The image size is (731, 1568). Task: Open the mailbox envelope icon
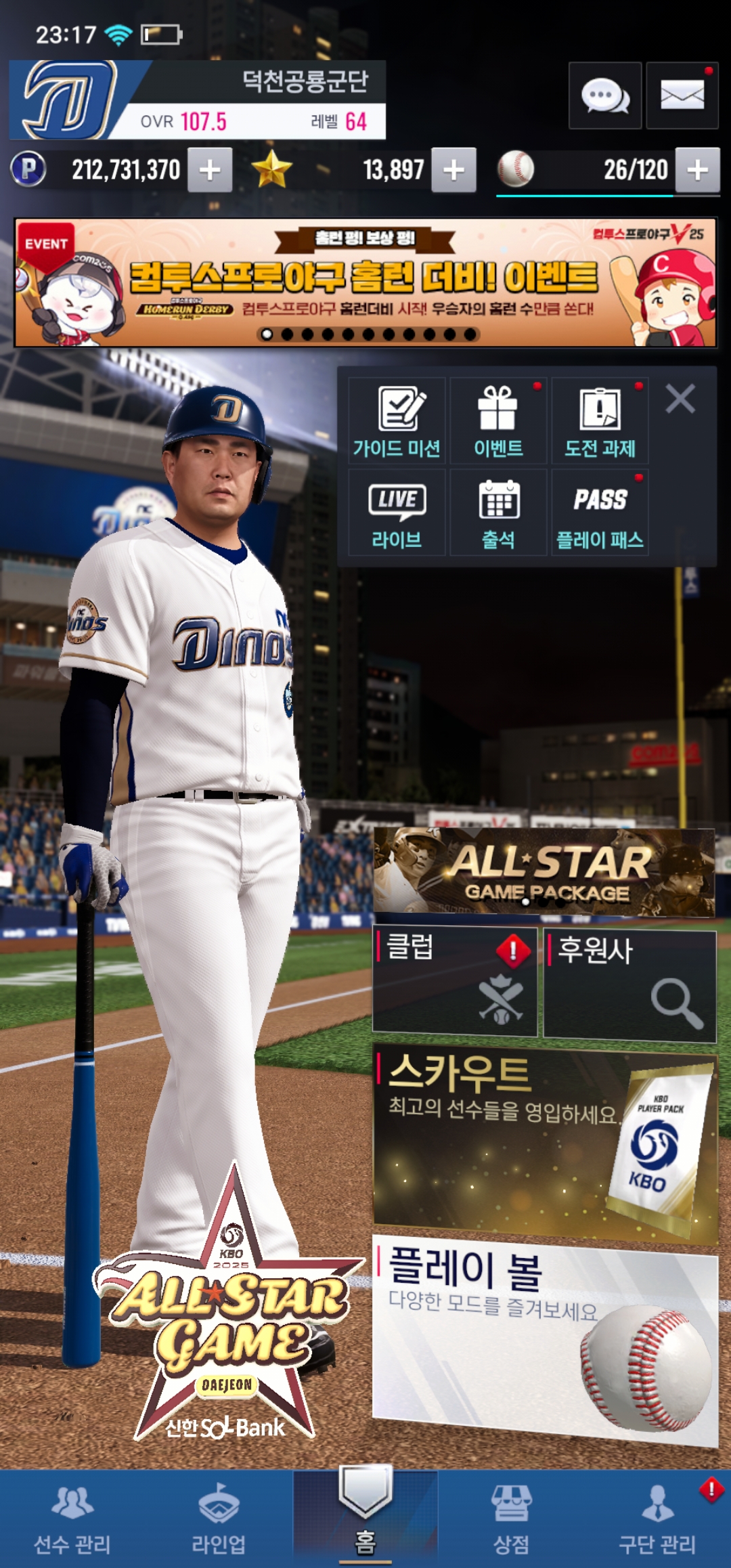click(x=682, y=96)
